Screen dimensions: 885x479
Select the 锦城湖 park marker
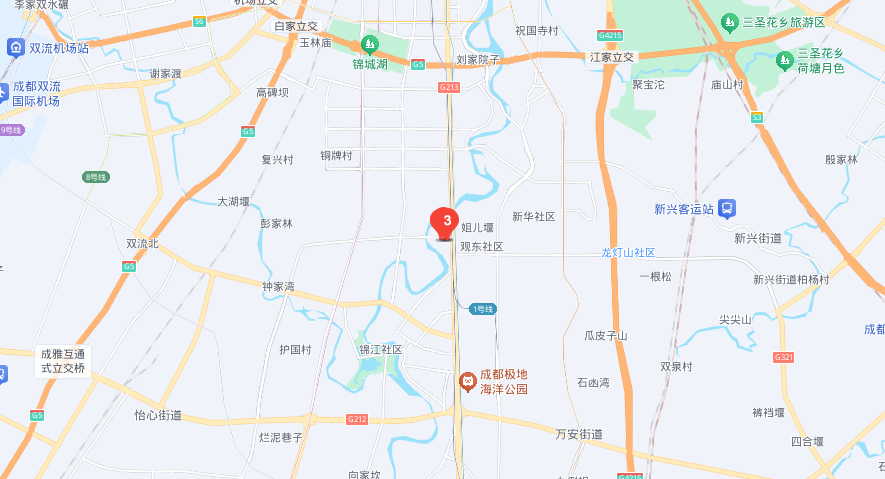(369, 45)
